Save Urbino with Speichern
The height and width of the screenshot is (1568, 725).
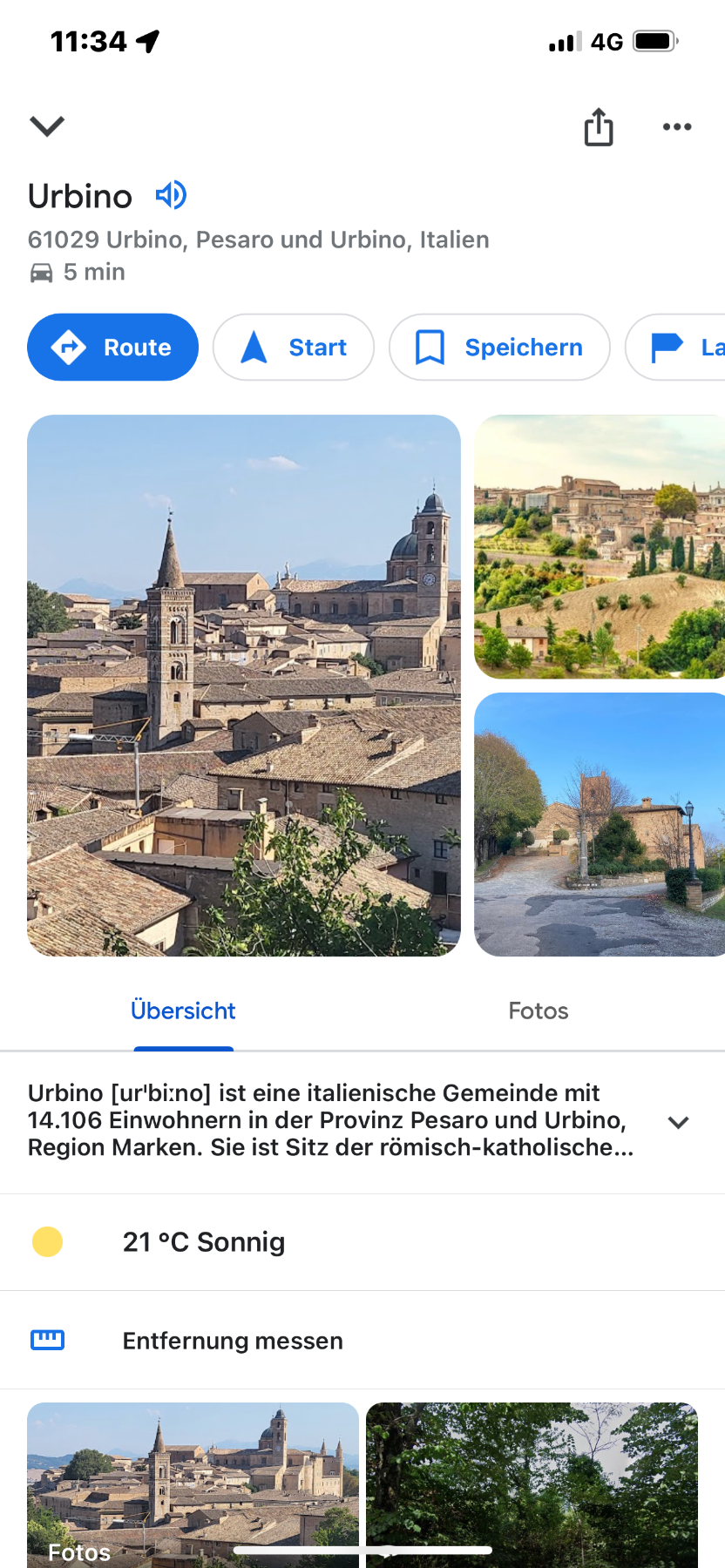click(x=499, y=348)
